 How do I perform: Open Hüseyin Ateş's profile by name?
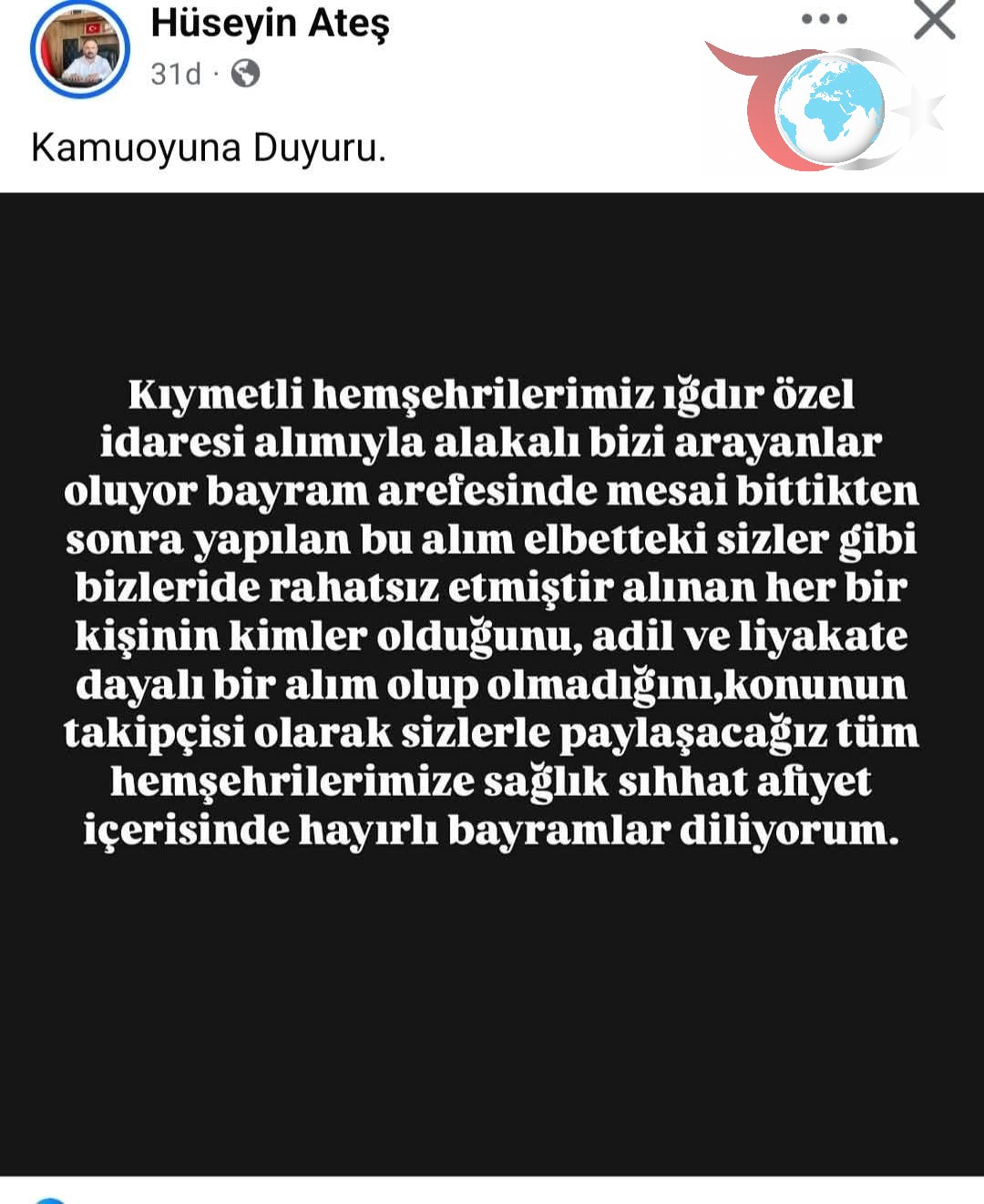(270, 24)
